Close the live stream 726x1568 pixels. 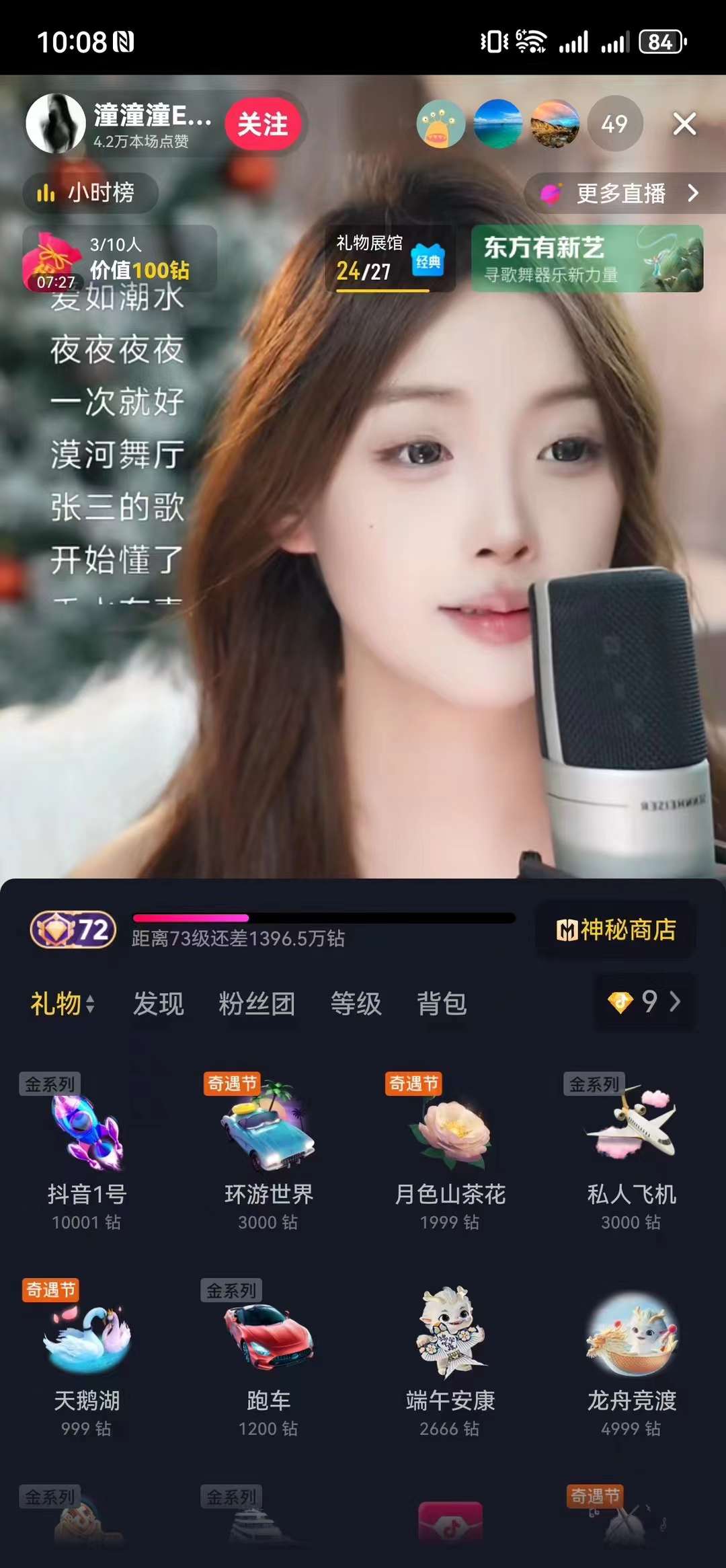click(684, 124)
